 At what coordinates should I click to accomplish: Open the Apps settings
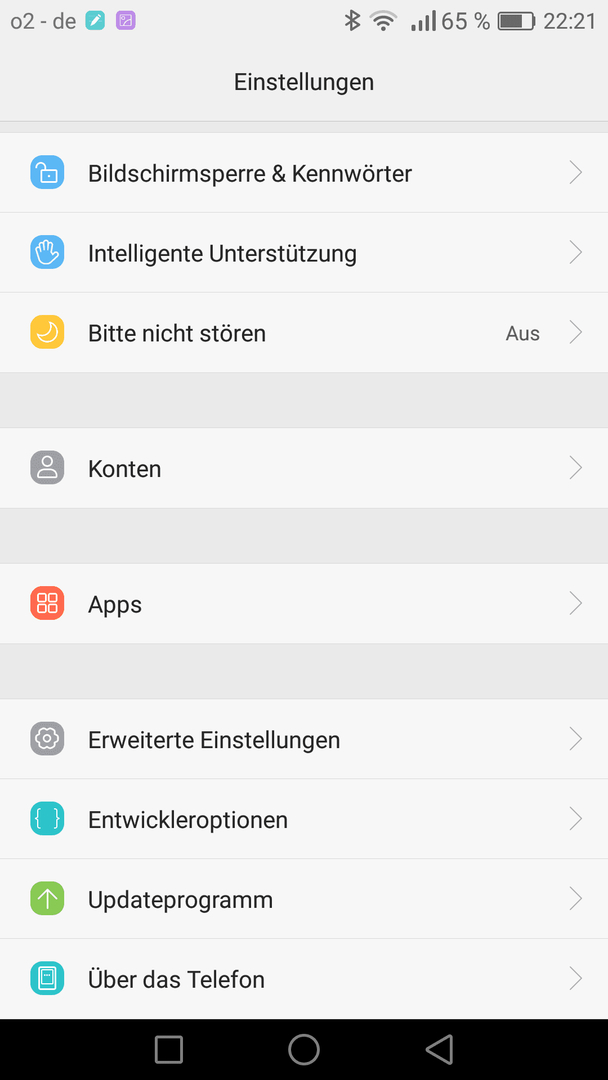[x=304, y=604]
